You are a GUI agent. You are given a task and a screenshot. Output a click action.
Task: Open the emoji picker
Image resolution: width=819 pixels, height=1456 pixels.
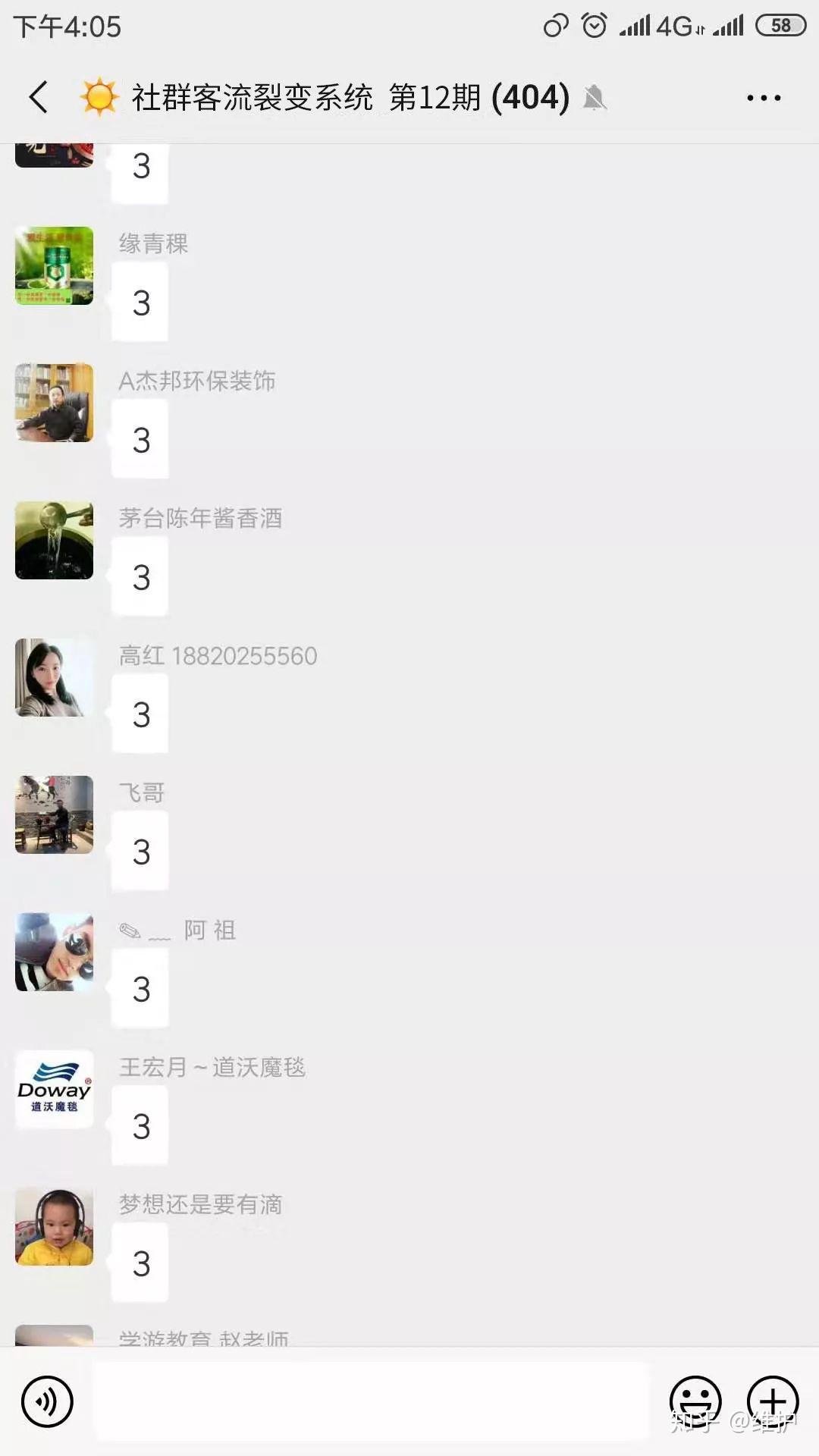[x=695, y=1401]
